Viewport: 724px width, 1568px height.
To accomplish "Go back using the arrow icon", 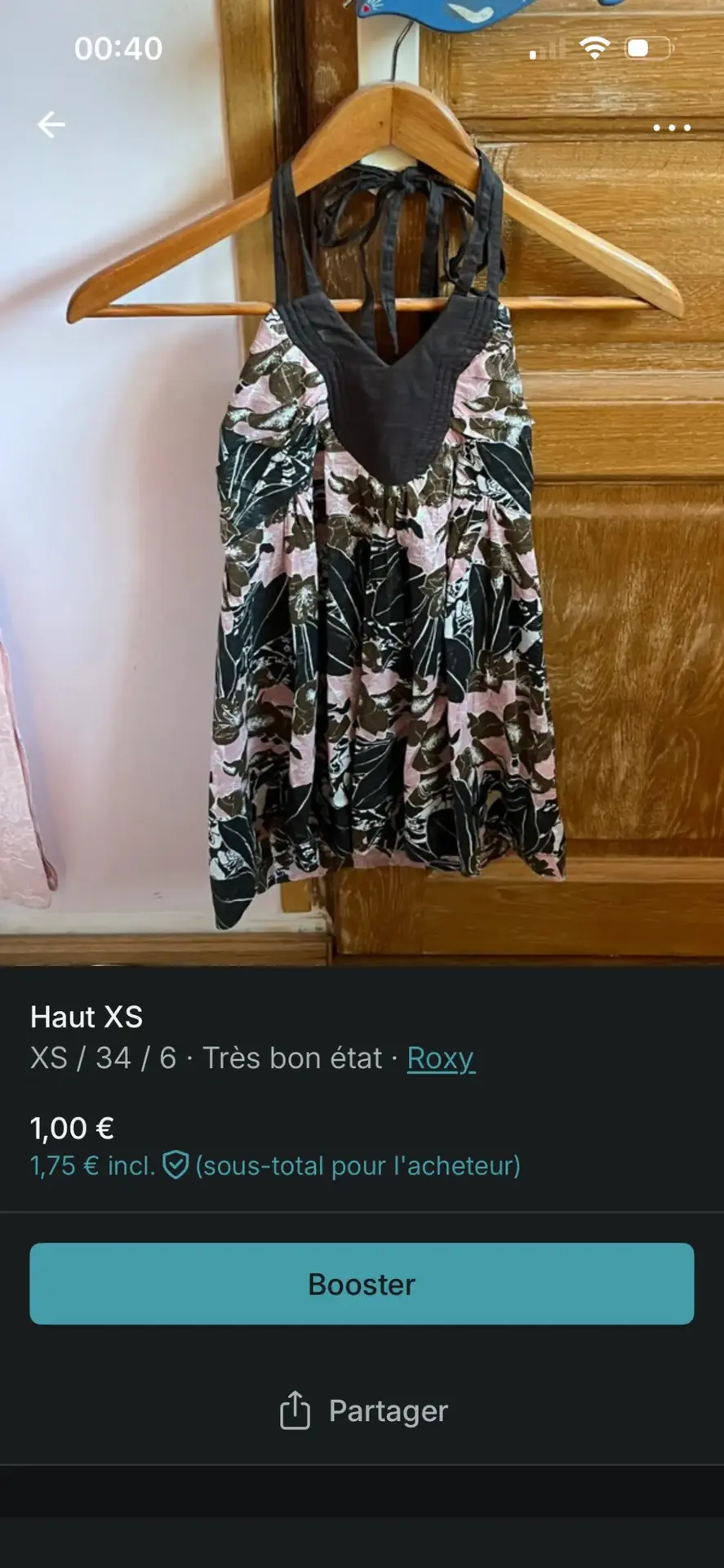I will pos(51,125).
